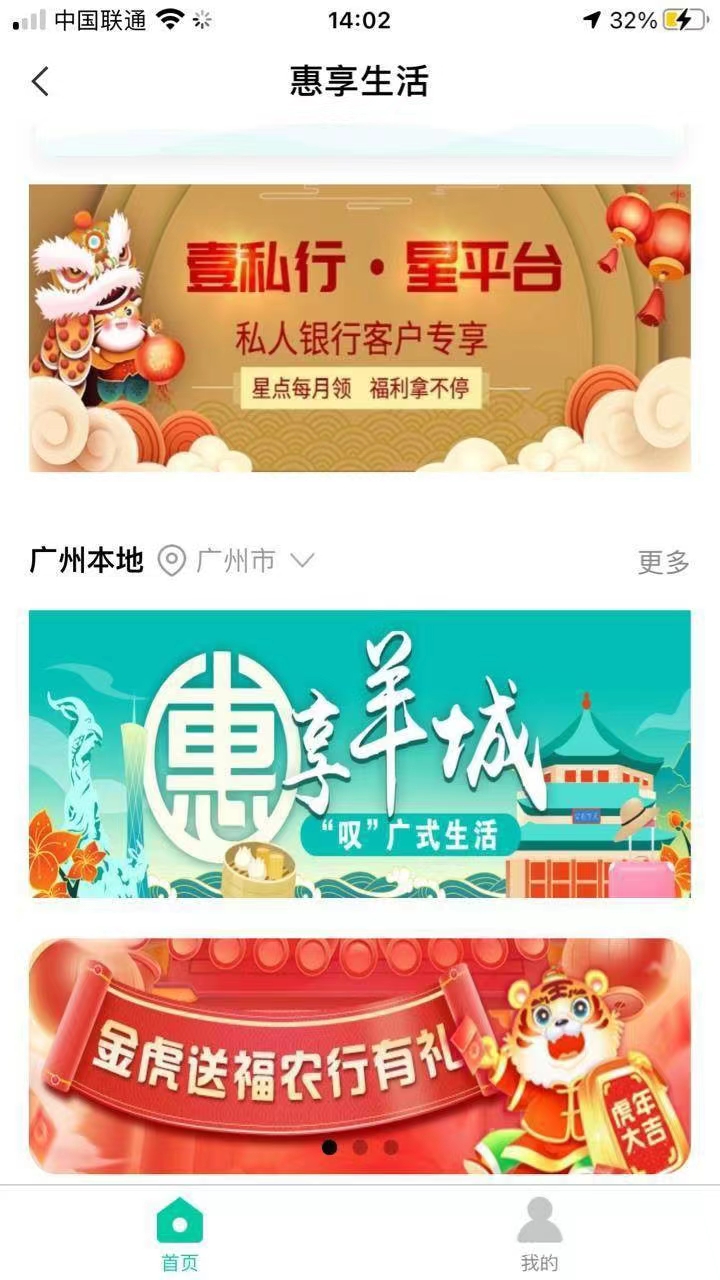Open the 金虎送福农行有礼 banner

[x=359, y=1055]
